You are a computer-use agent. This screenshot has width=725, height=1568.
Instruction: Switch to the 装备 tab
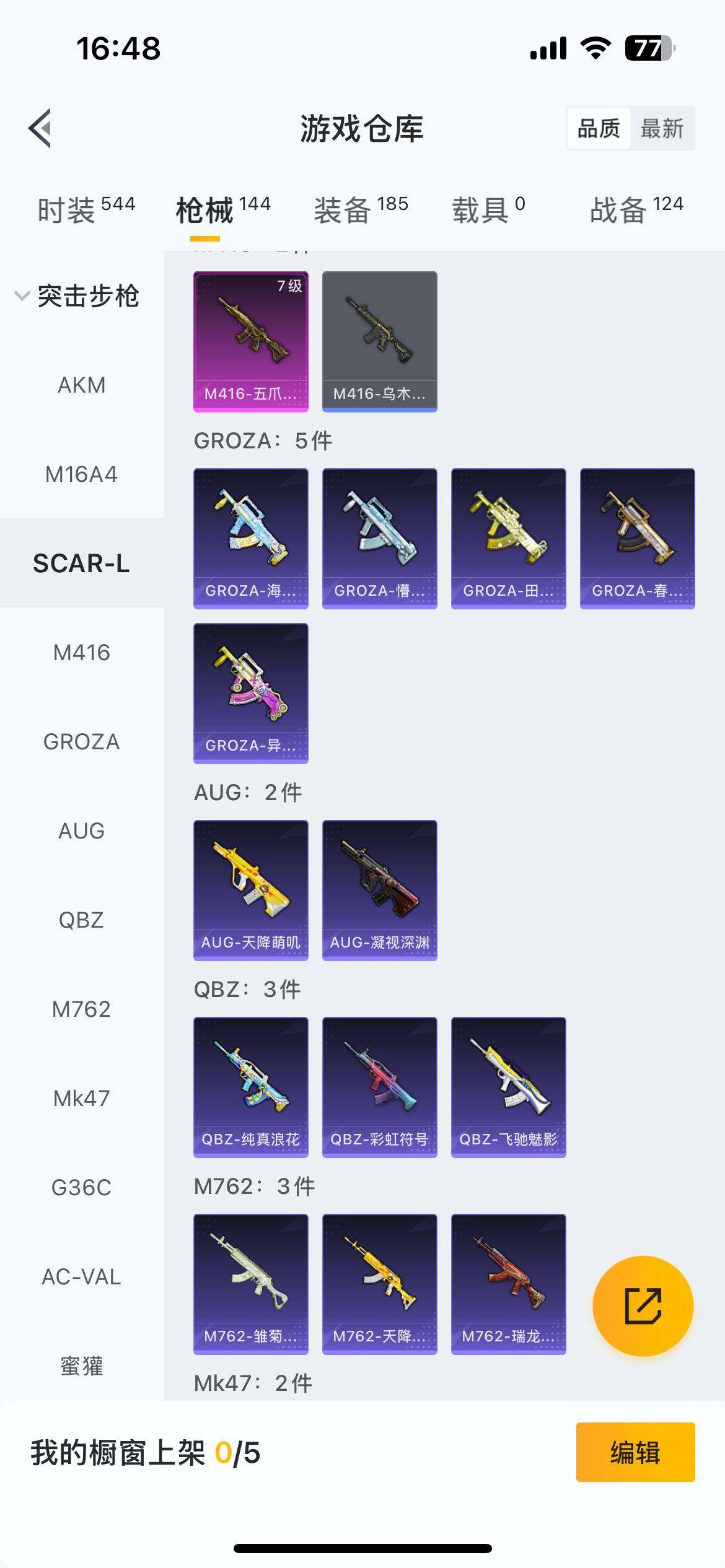[x=361, y=210]
